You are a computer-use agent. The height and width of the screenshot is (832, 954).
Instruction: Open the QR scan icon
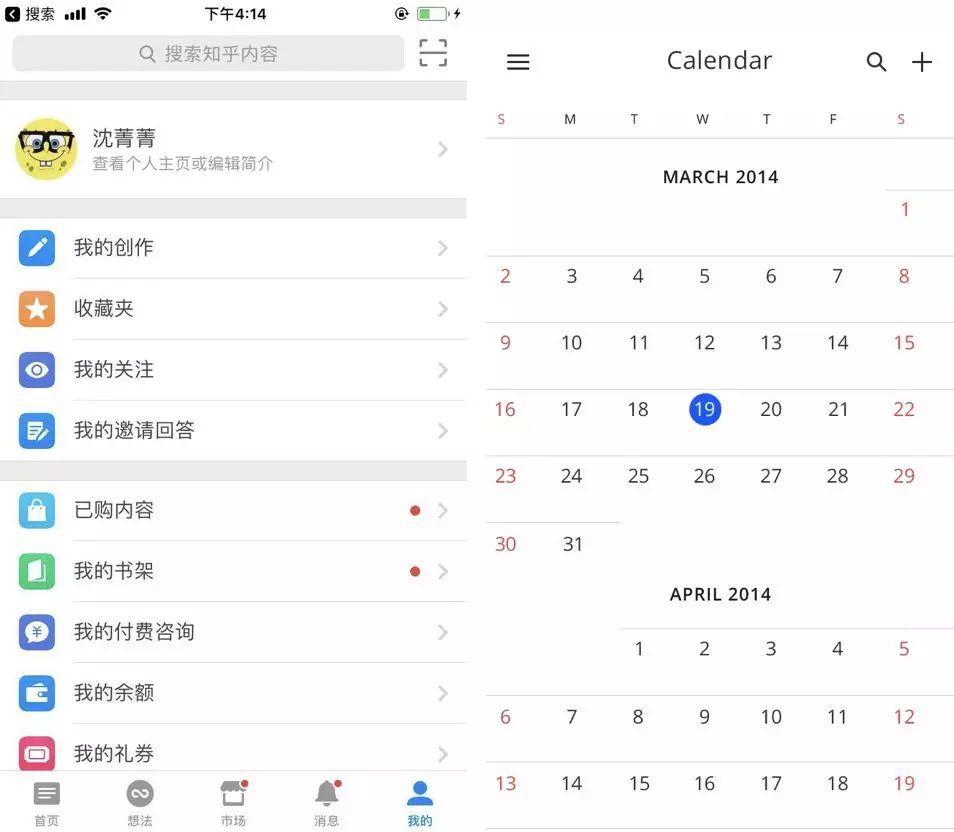point(433,53)
